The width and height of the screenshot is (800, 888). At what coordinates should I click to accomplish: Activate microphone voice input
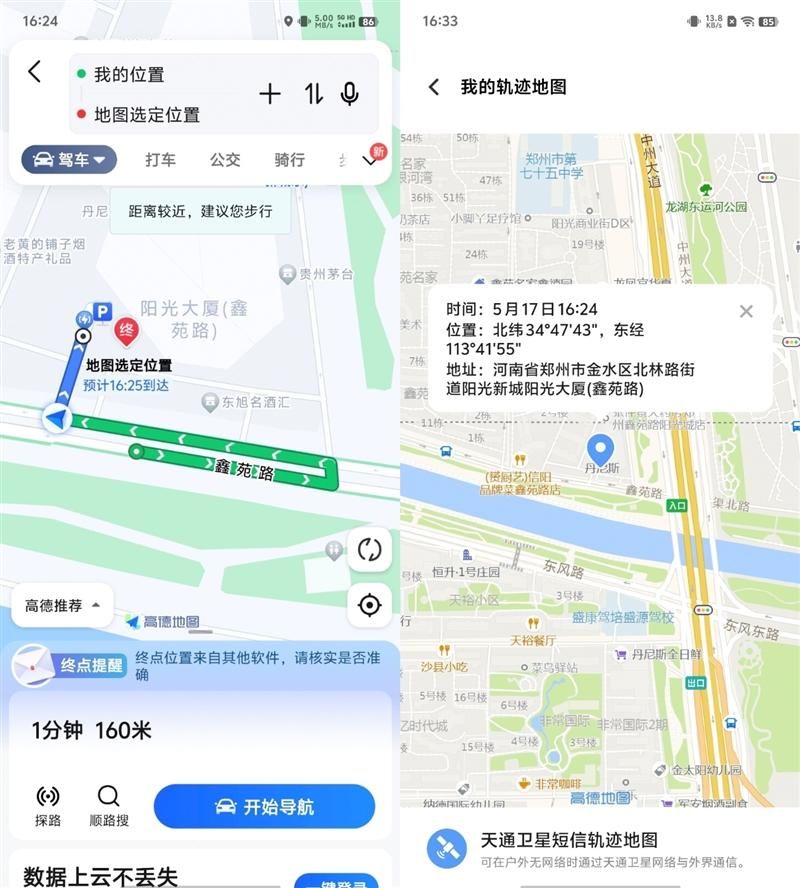click(x=349, y=94)
